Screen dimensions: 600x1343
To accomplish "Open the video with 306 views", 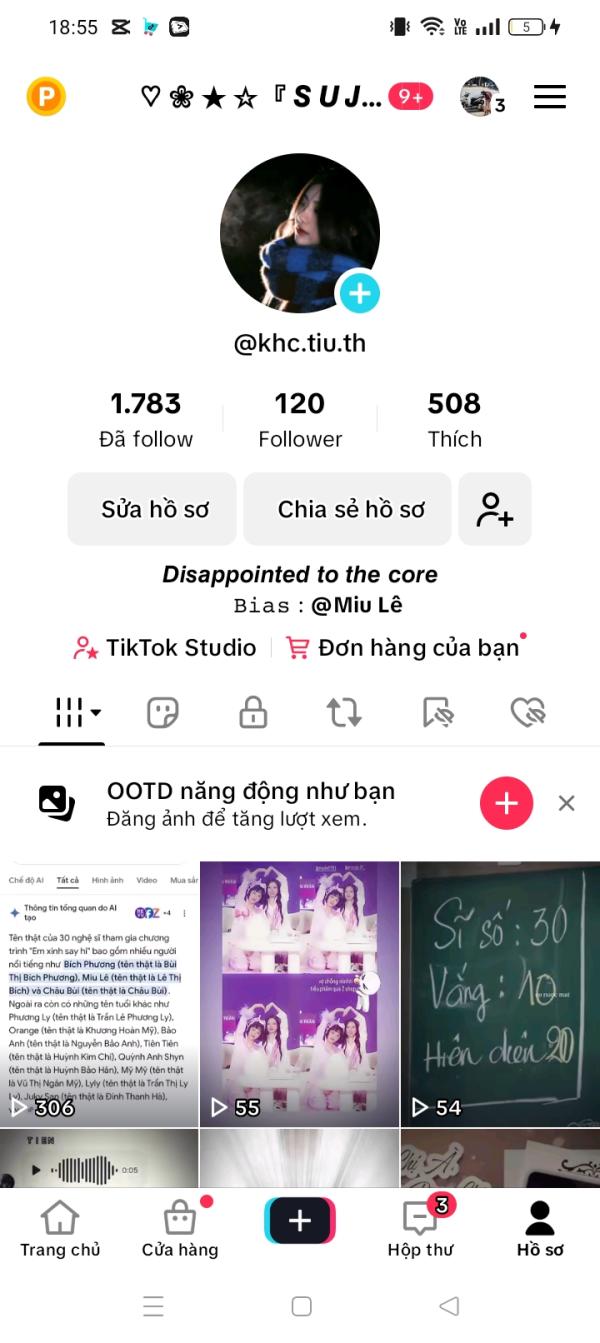I will [x=99, y=993].
